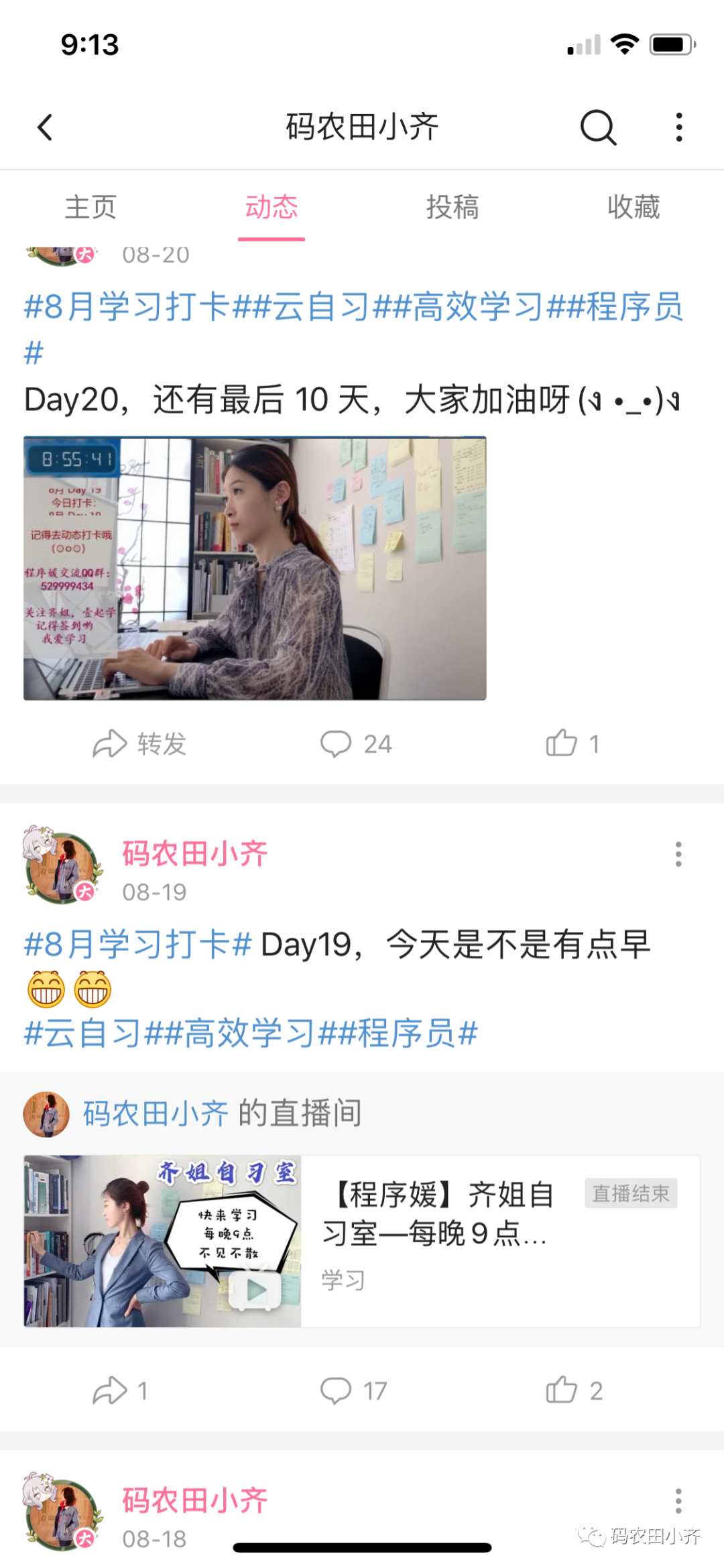Screen dimensions: 724x1568
Task: Open the 08-19 post's more options
Action: [678, 854]
